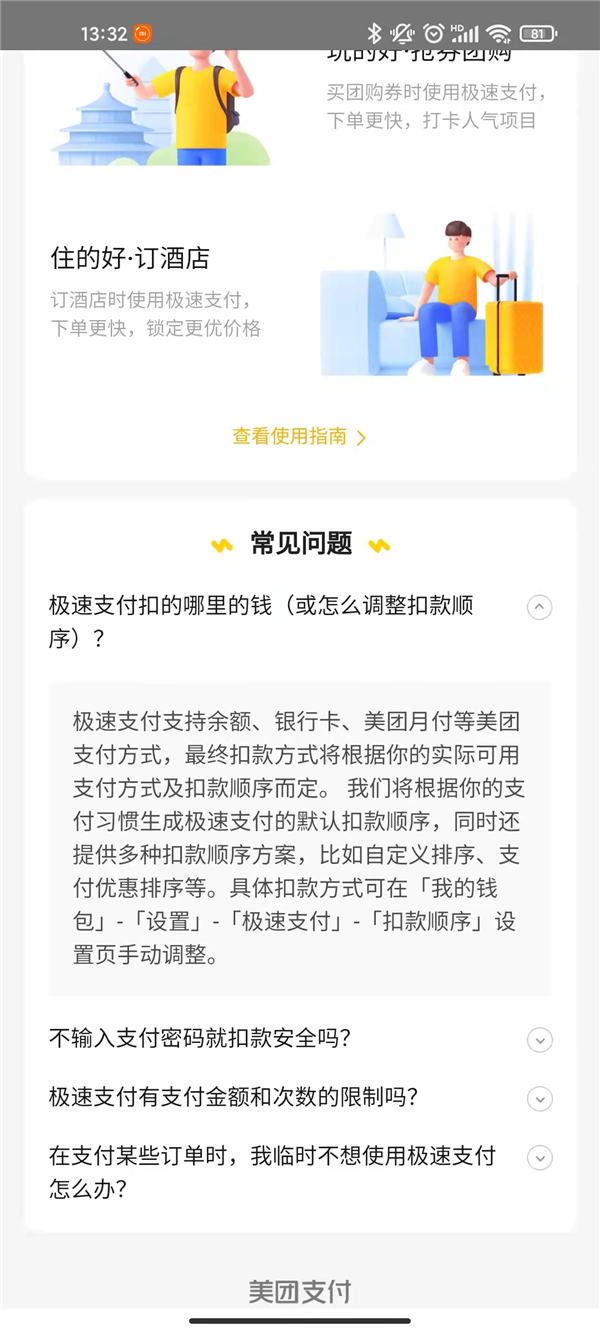Expand 我临时不想使用极速支付怎么办 question
Screen dimensions: 600x1333
tap(539, 1158)
